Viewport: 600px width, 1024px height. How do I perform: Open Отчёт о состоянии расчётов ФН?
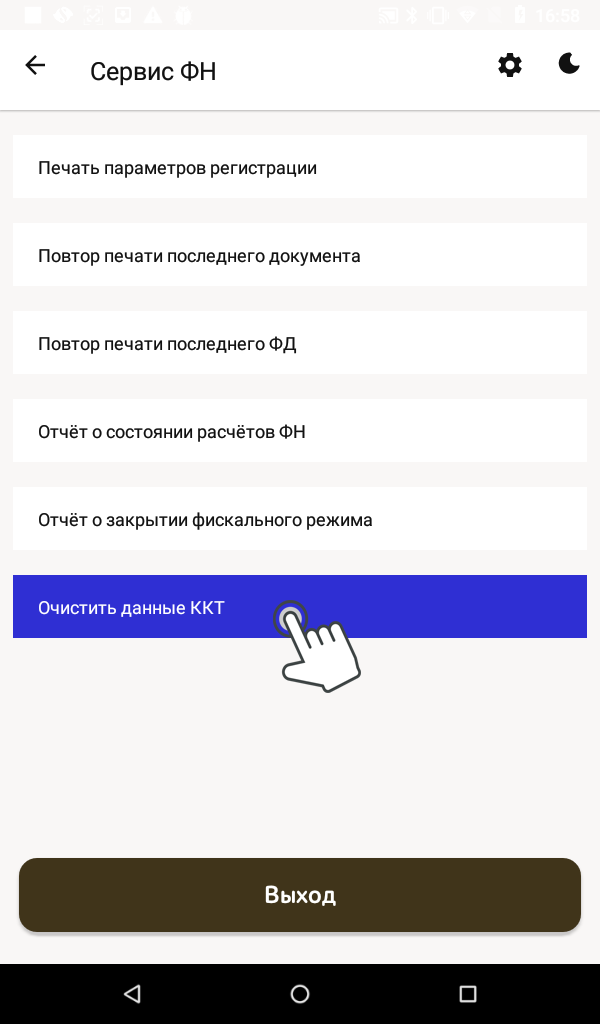click(300, 431)
